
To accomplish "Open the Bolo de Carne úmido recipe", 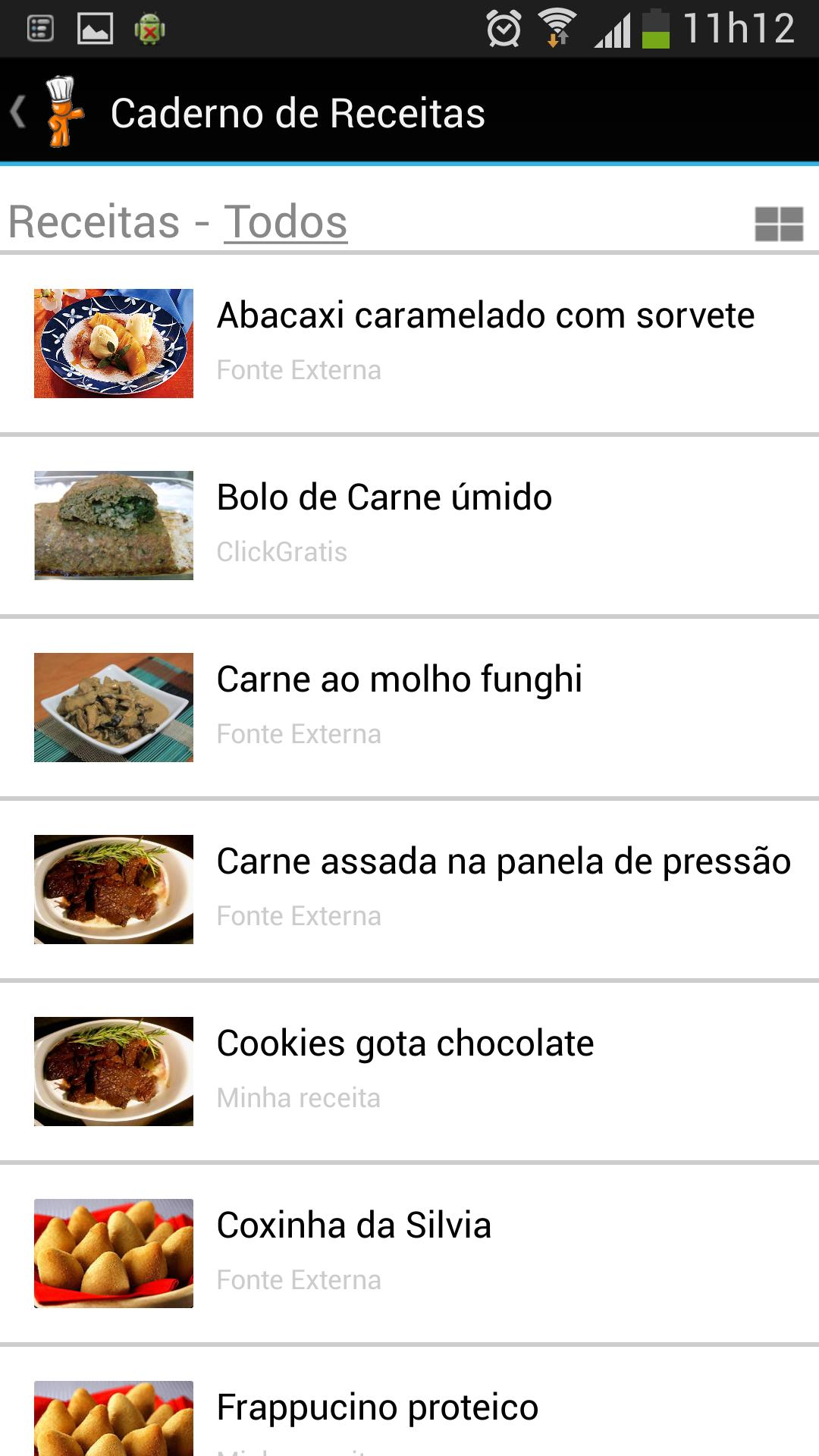I will [409, 523].
